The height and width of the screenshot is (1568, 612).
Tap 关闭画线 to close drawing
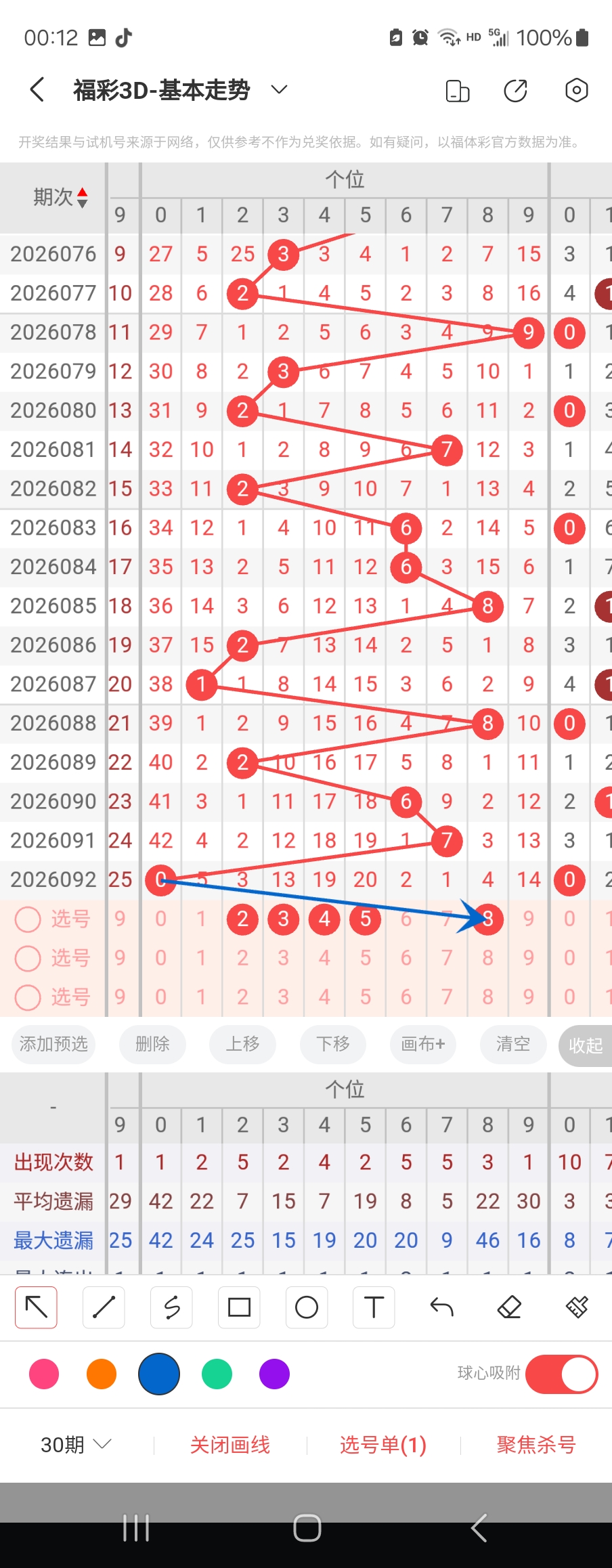(x=230, y=1445)
